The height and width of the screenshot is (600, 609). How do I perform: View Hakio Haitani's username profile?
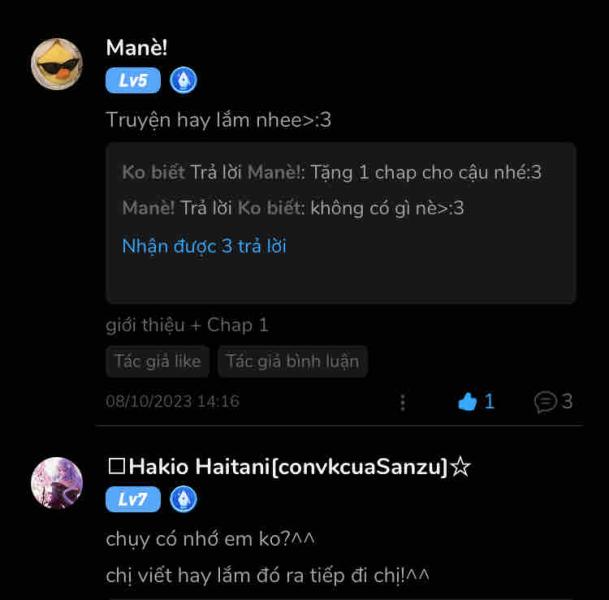click(x=288, y=466)
